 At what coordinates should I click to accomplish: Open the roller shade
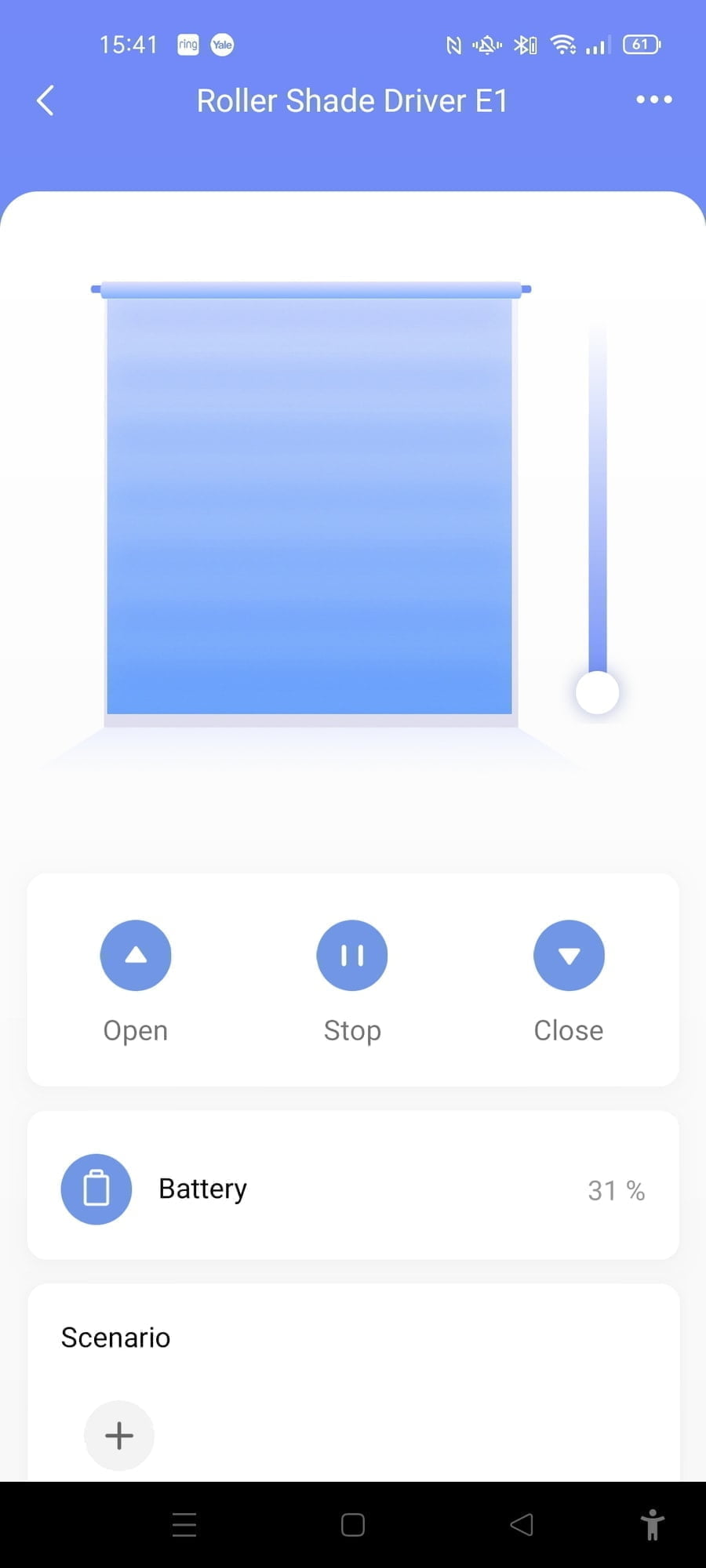coord(136,955)
